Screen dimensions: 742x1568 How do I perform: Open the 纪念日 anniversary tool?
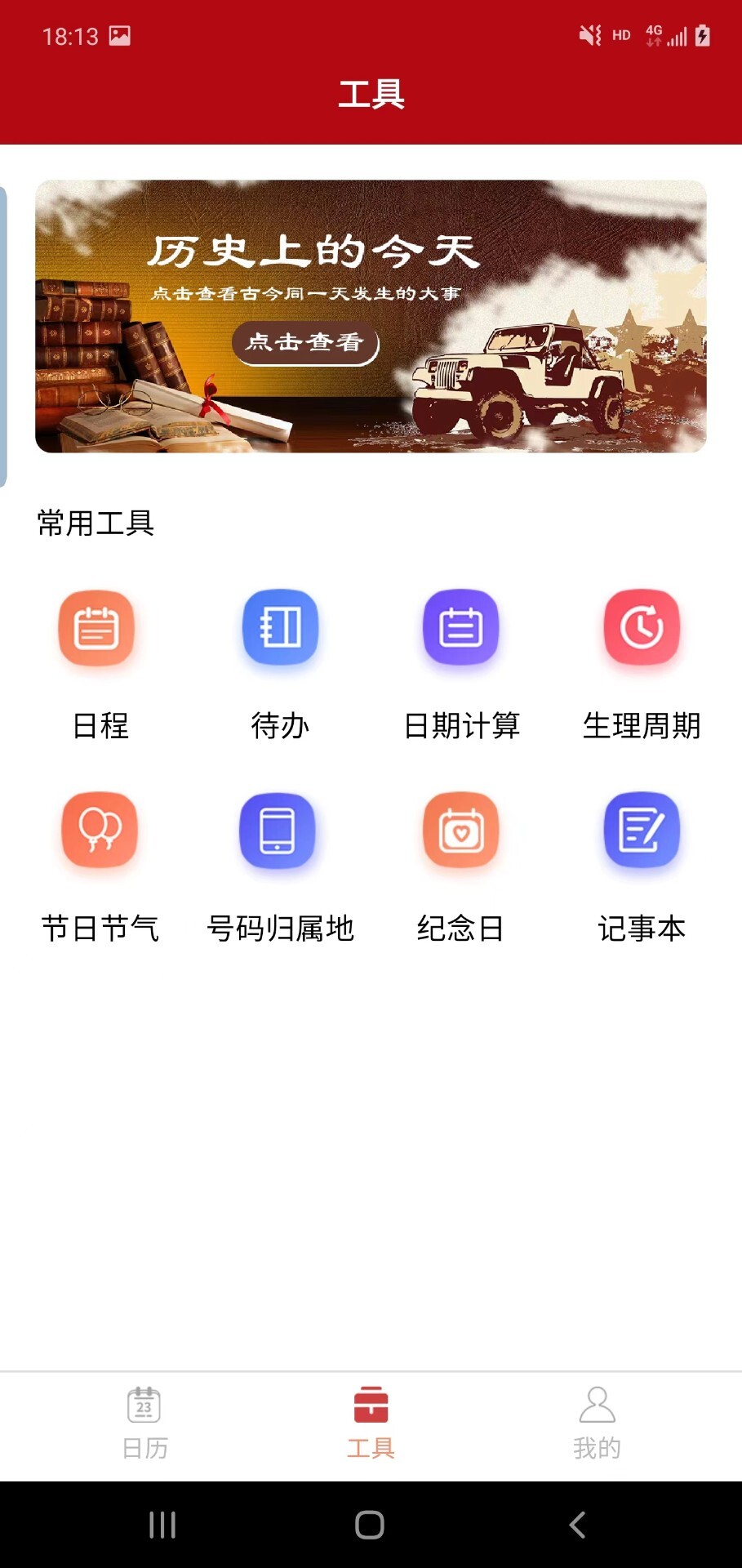pos(460,831)
